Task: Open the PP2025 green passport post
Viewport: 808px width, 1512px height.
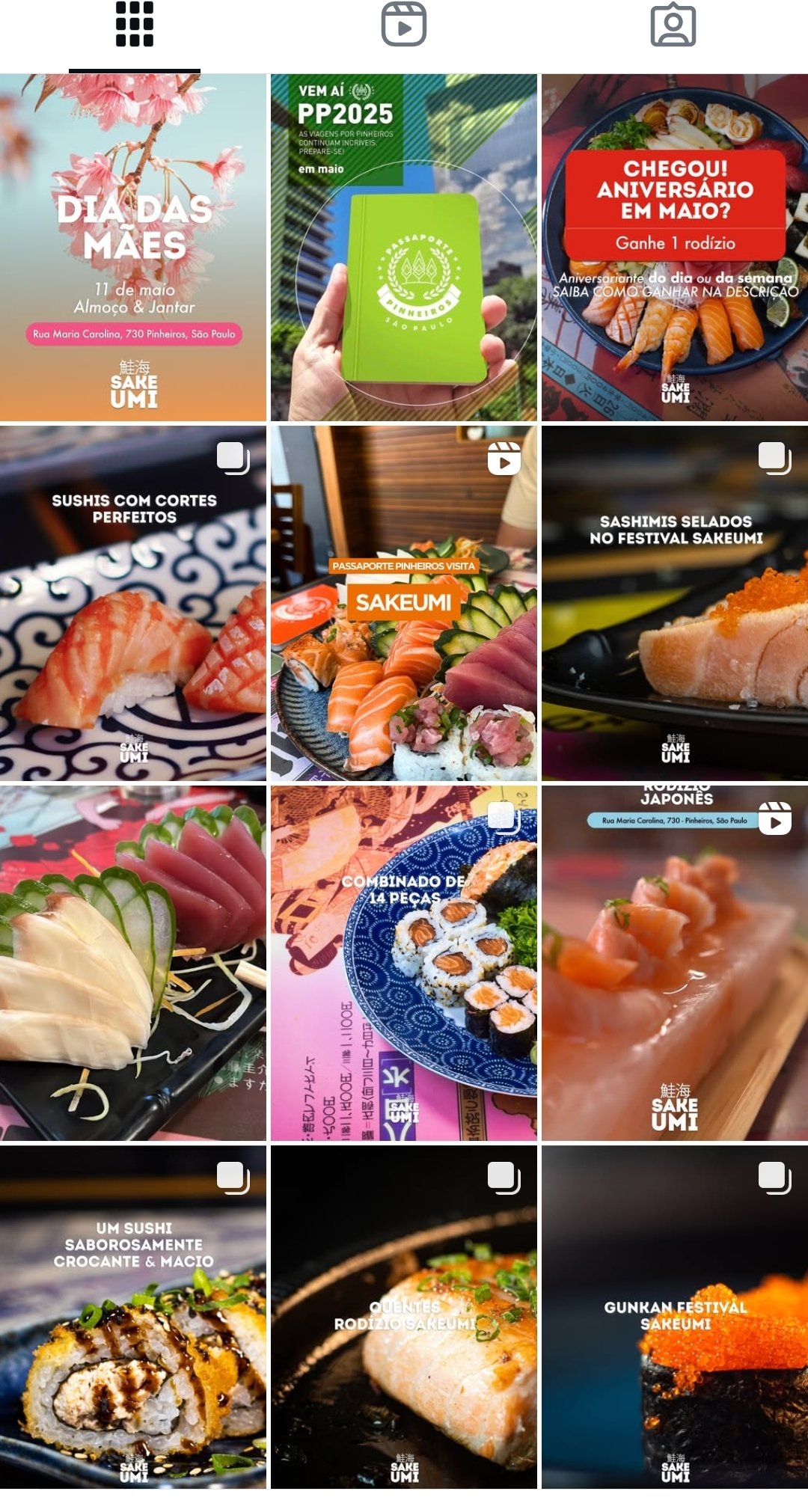Action: [404, 247]
